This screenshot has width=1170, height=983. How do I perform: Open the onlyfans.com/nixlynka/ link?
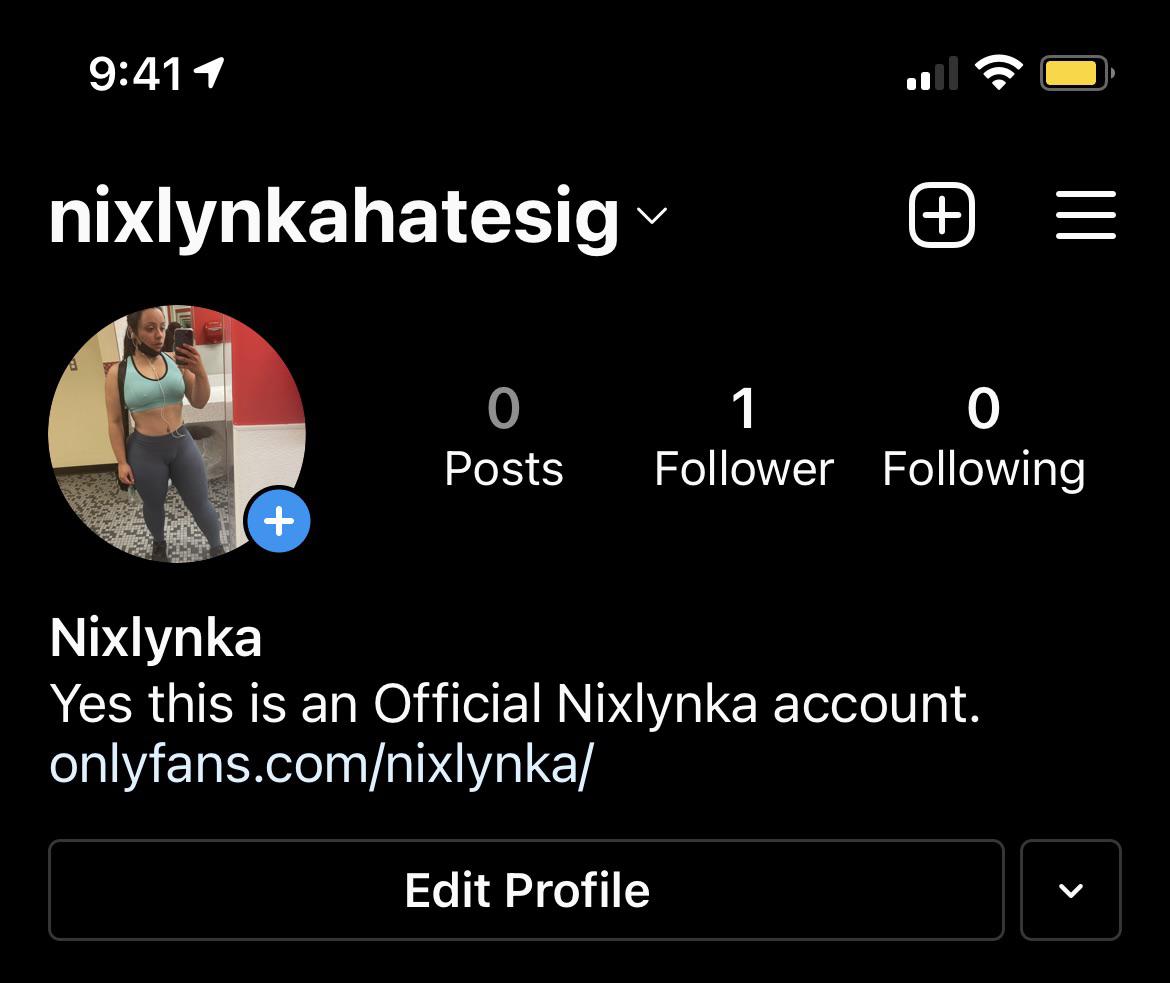click(x=321, y=765)
